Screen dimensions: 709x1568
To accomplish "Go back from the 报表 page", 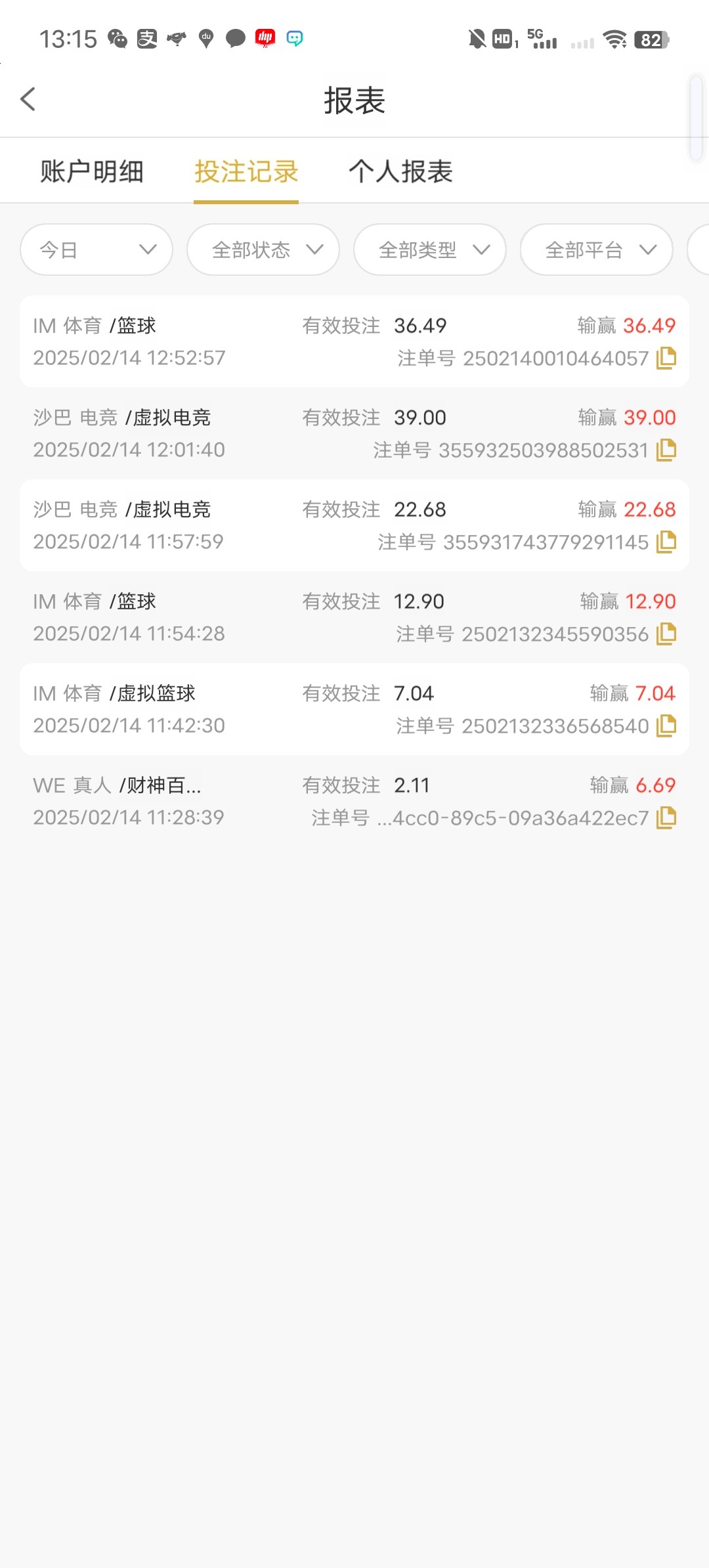I will pyautogui.click(x=28, y=100).
